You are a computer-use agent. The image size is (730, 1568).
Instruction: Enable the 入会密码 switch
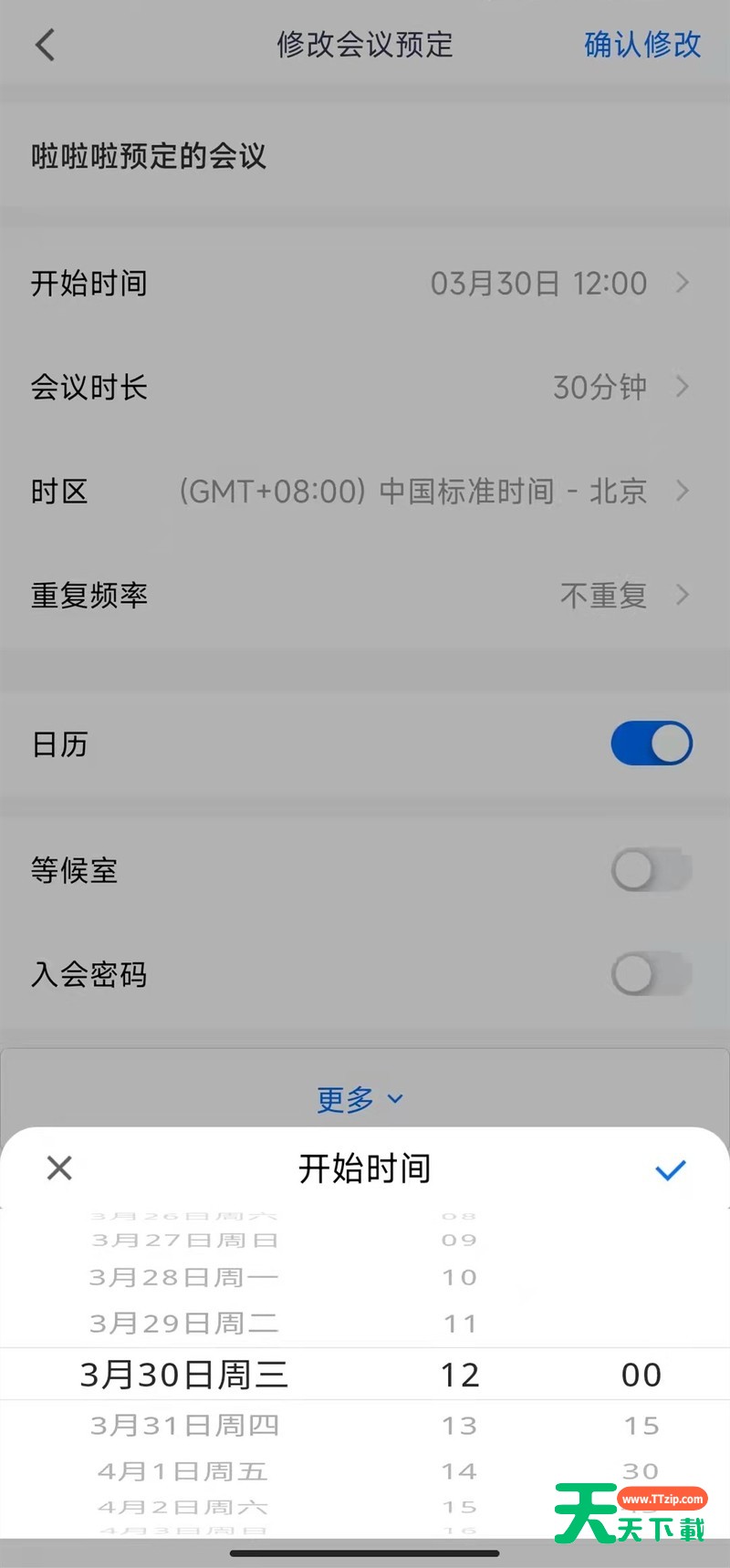tap(652, 974)
